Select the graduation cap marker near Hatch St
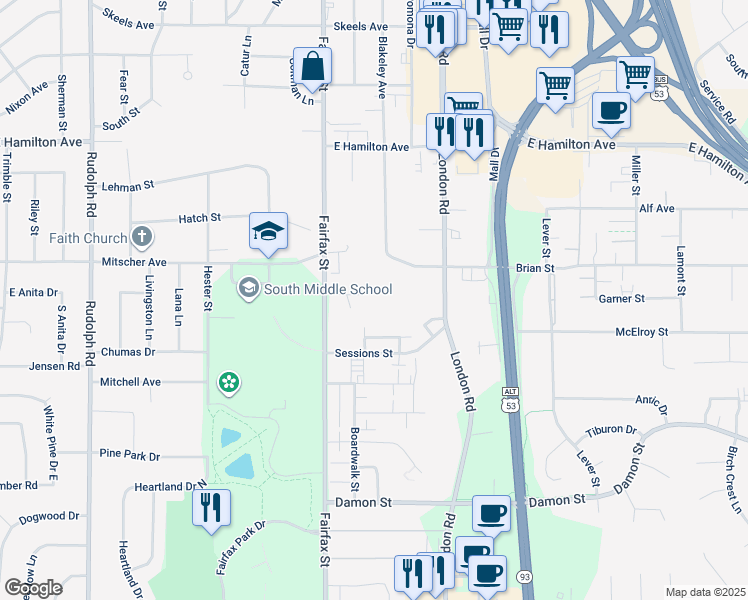The width and height of the screenshot is (748, 600). pos(269,232)
